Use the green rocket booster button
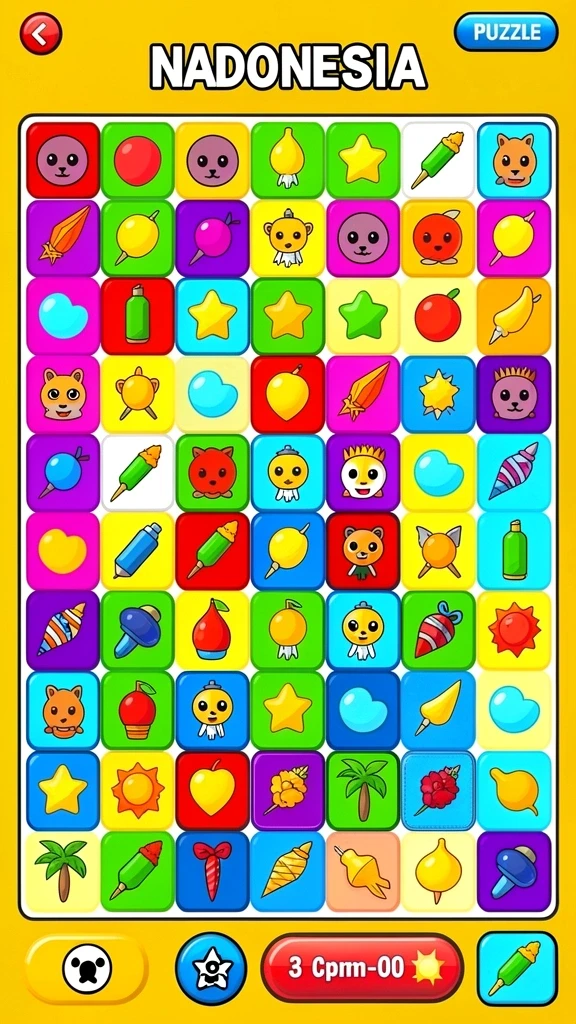576x1024 pixels. point(517,968)
